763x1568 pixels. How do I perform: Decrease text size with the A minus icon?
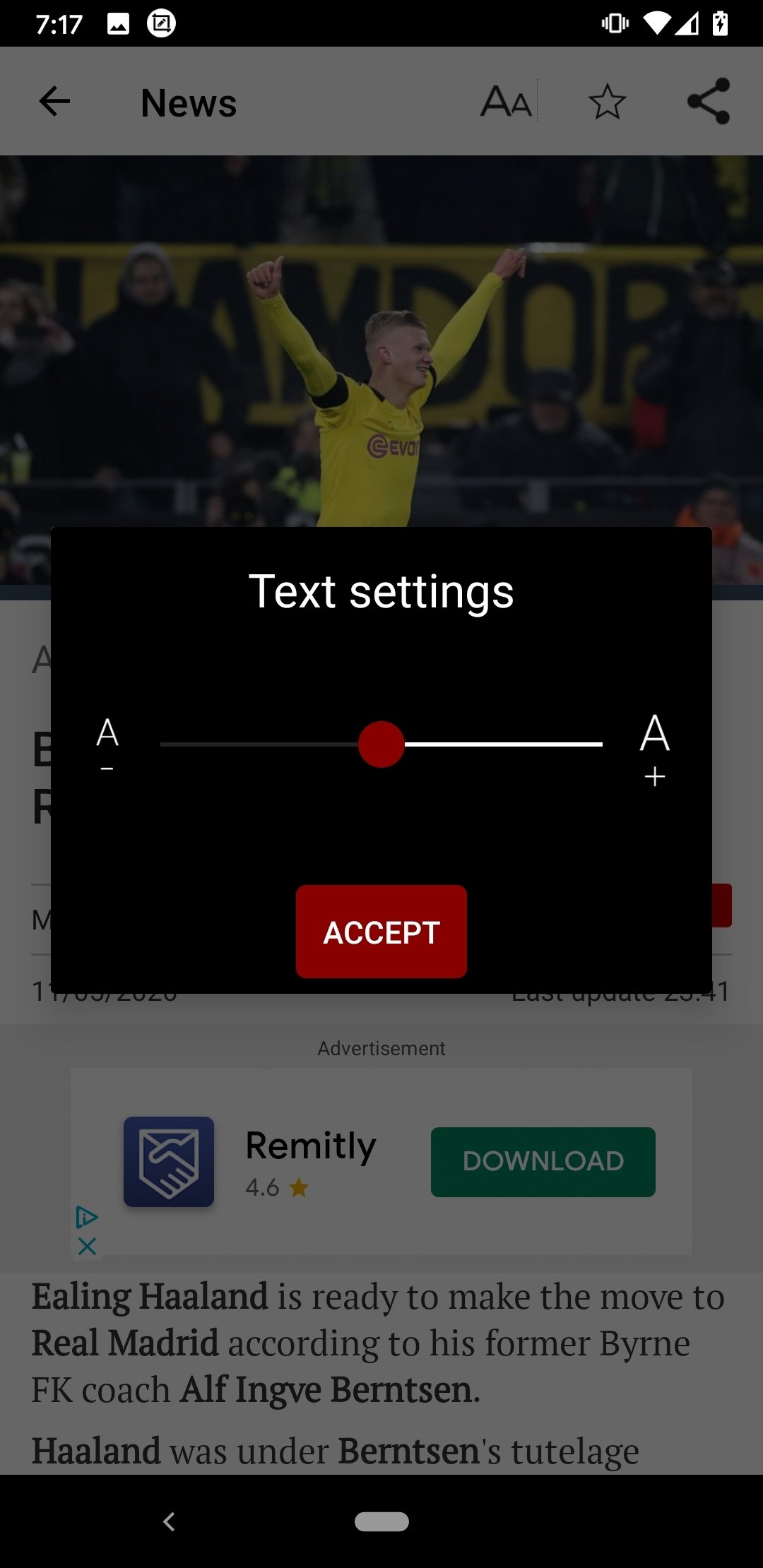pos(107,744)
